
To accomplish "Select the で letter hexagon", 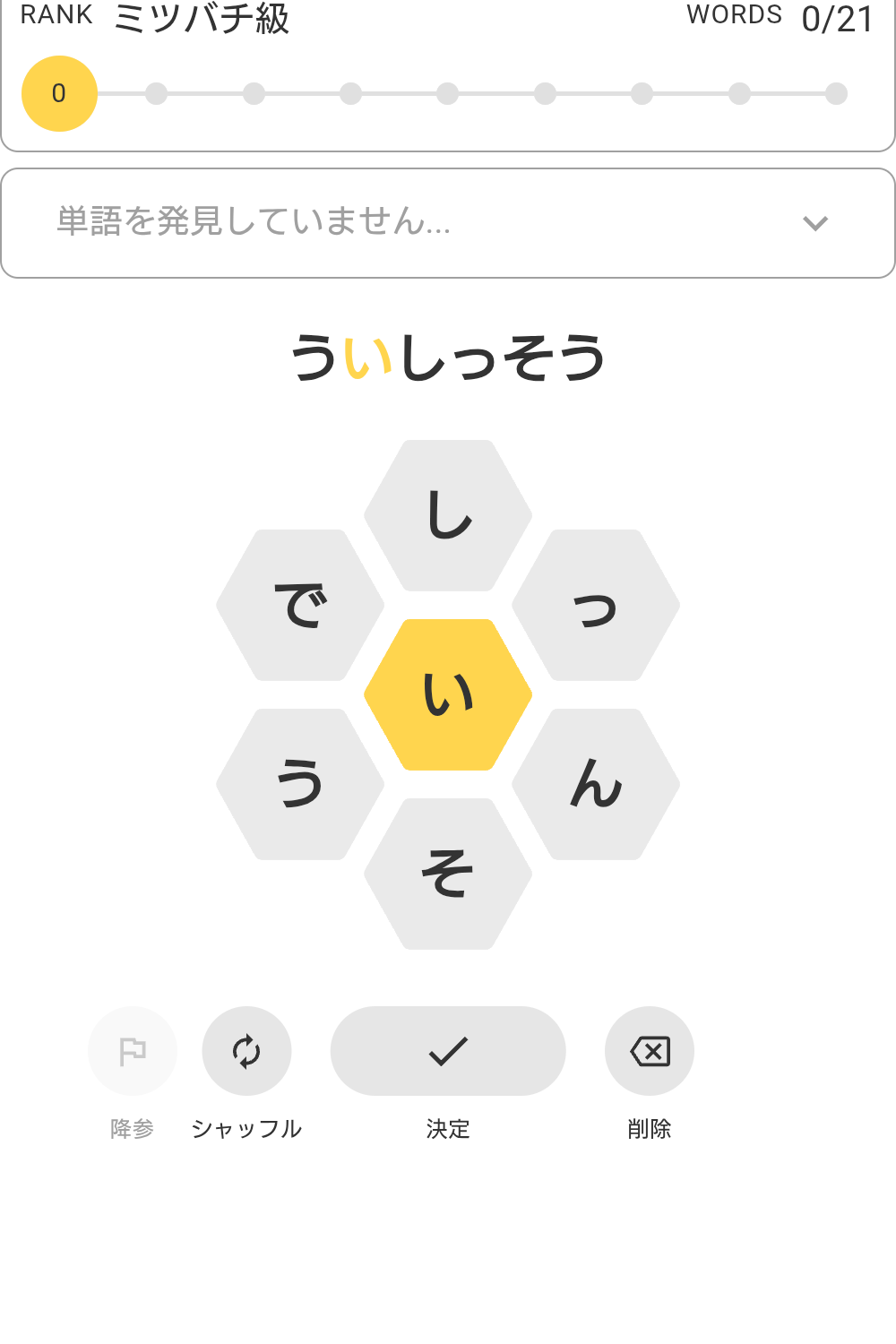I will pos(300,605).
